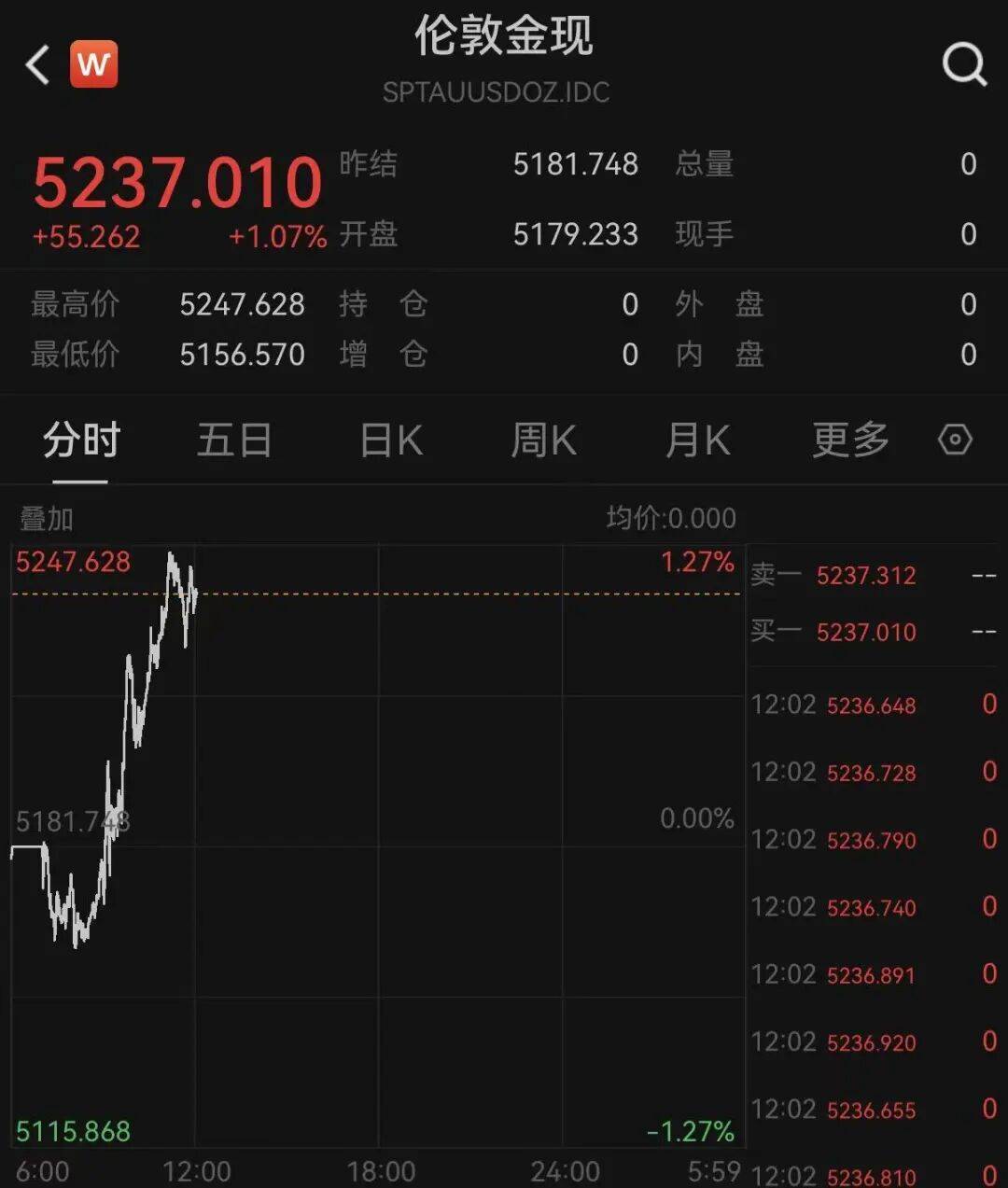Screen dimensions: 1008x1188
Task: Go back to the previous screen
Action: click(37, 65)
